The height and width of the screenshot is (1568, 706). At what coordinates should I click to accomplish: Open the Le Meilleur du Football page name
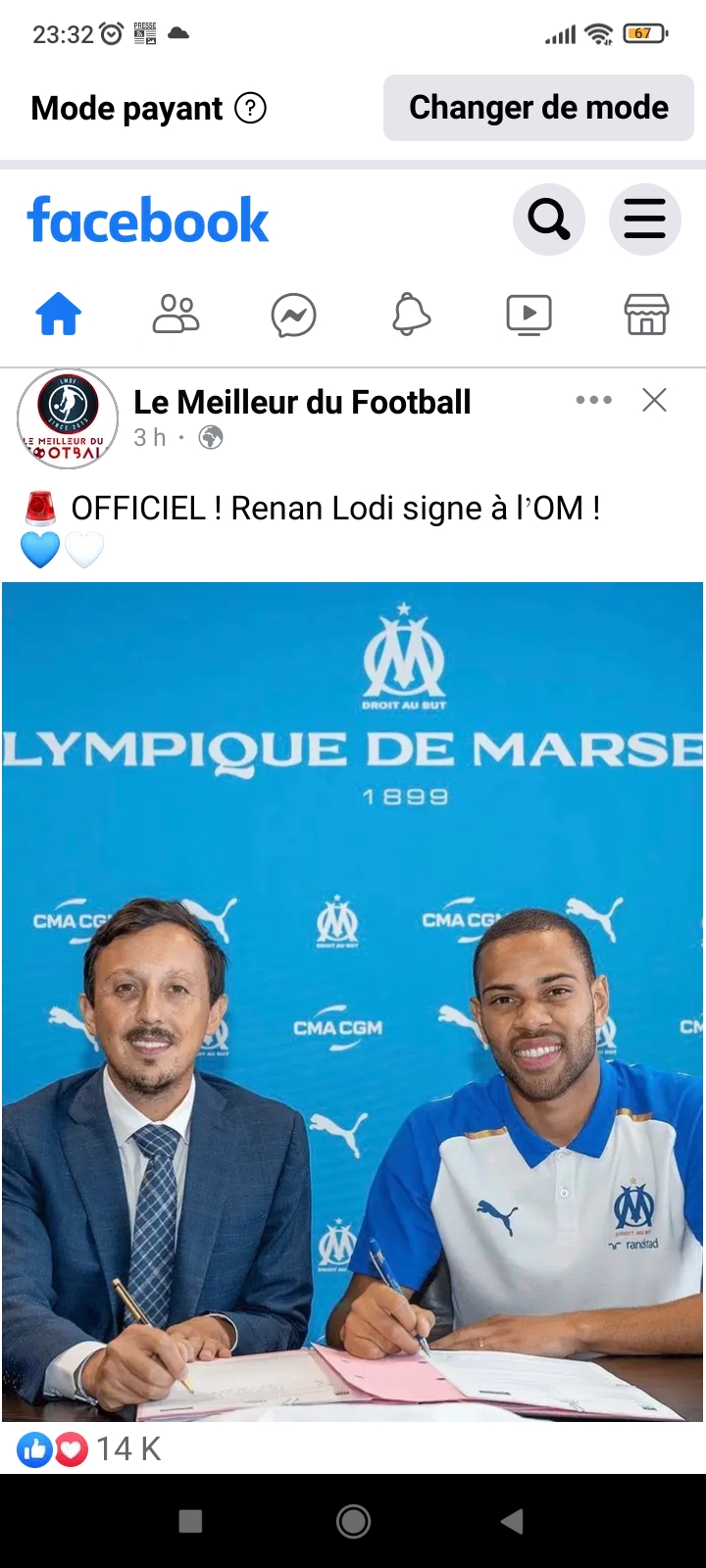[302, 402]
